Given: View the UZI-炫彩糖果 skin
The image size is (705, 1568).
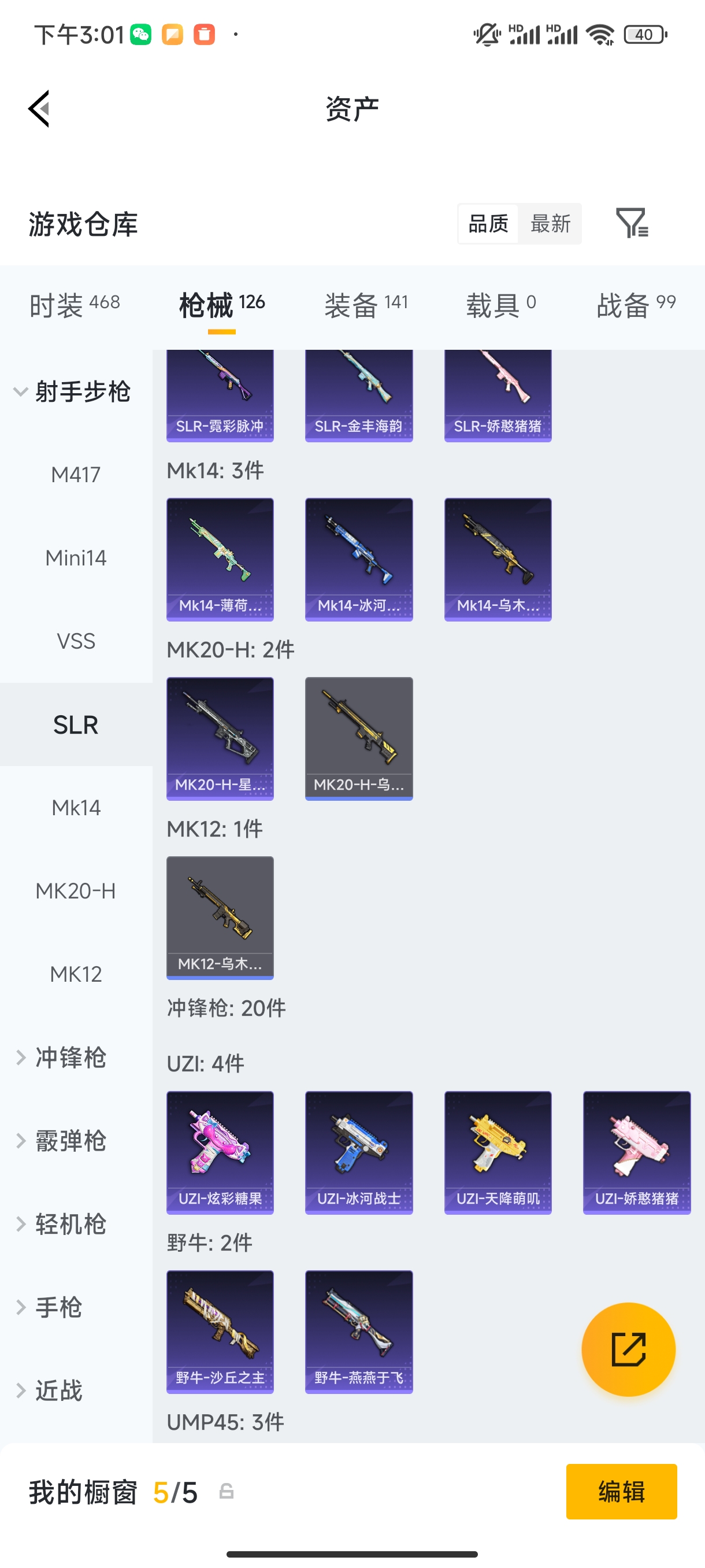Looking at the screenshot, I should (x=220, y=1152).
